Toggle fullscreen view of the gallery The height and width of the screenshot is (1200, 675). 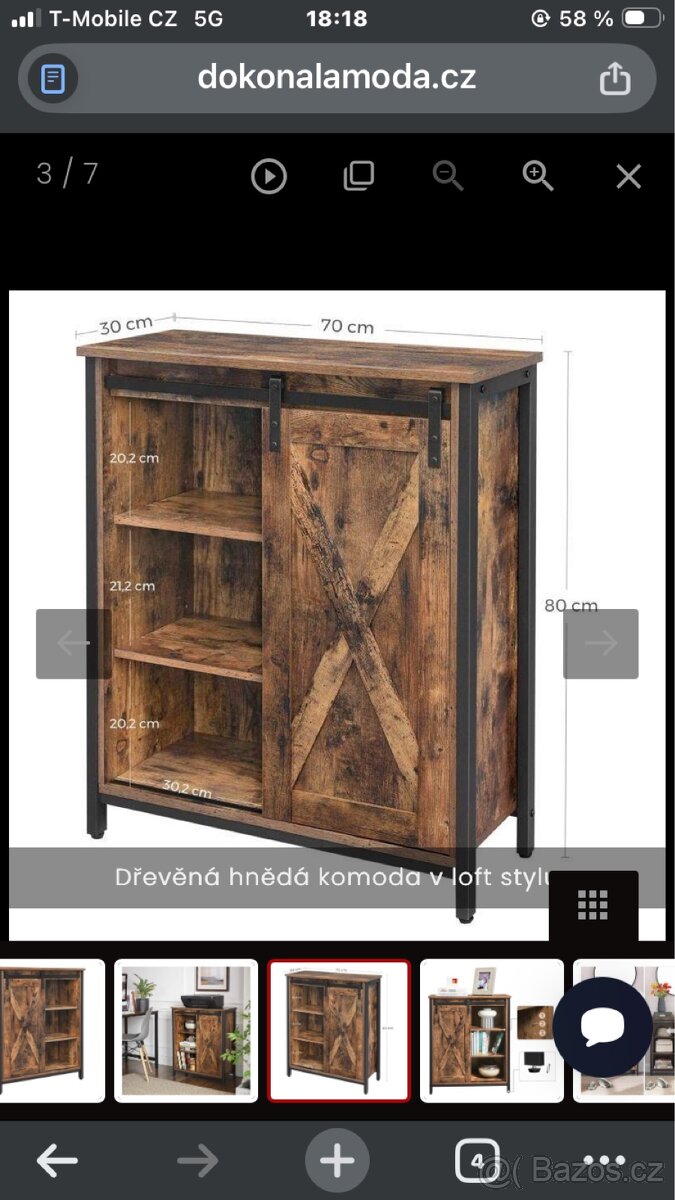tap(358, 177)
